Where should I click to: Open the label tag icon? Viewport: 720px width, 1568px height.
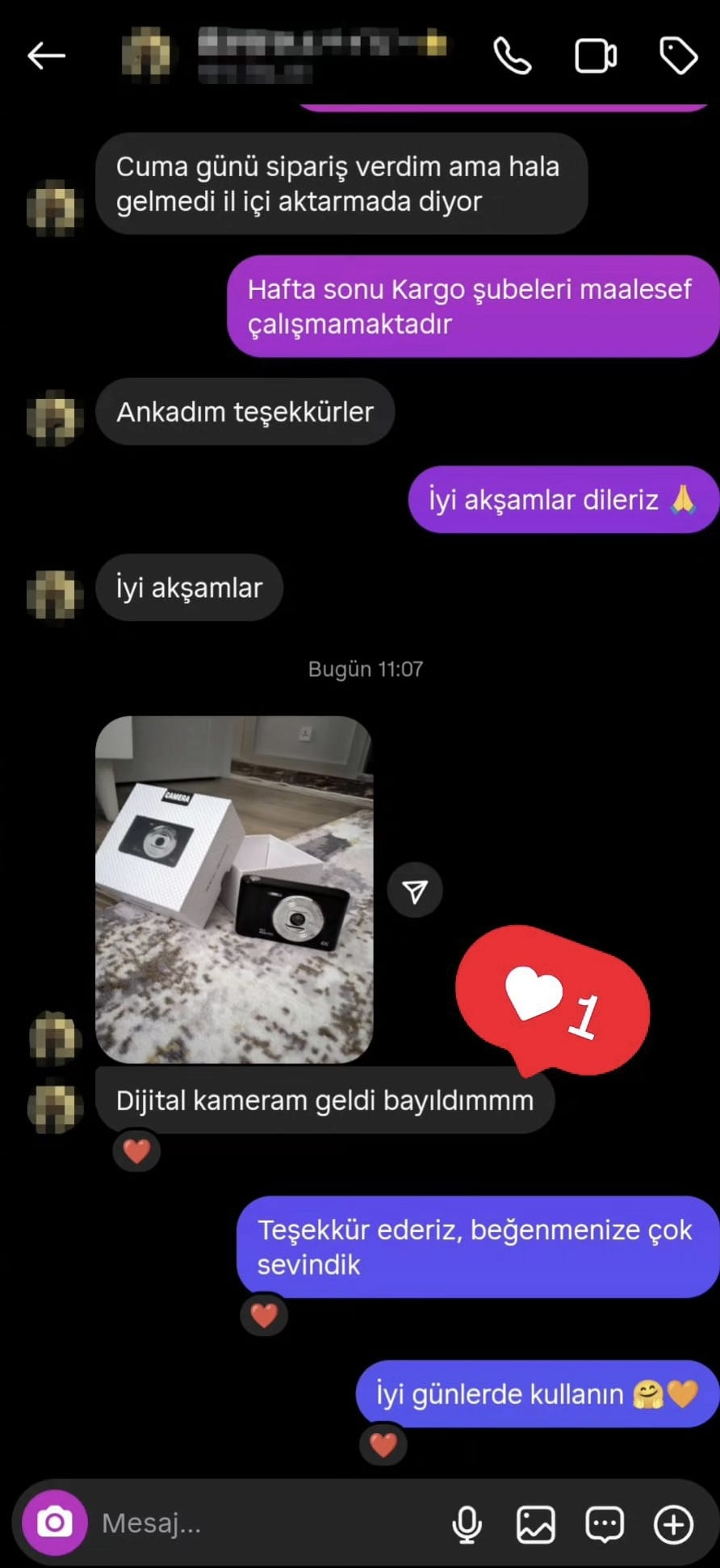coord(678,56)
